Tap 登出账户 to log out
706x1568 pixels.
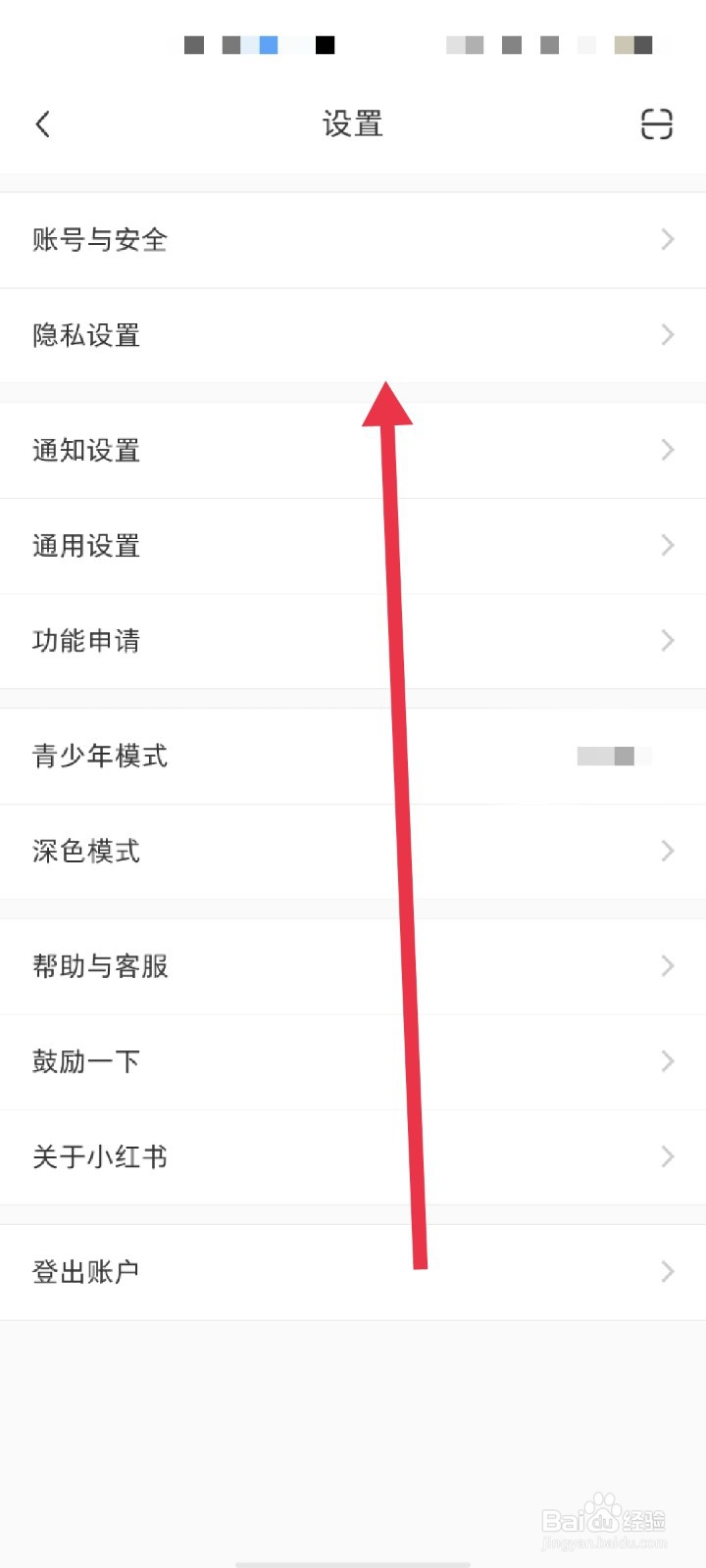click(85, 1270)
